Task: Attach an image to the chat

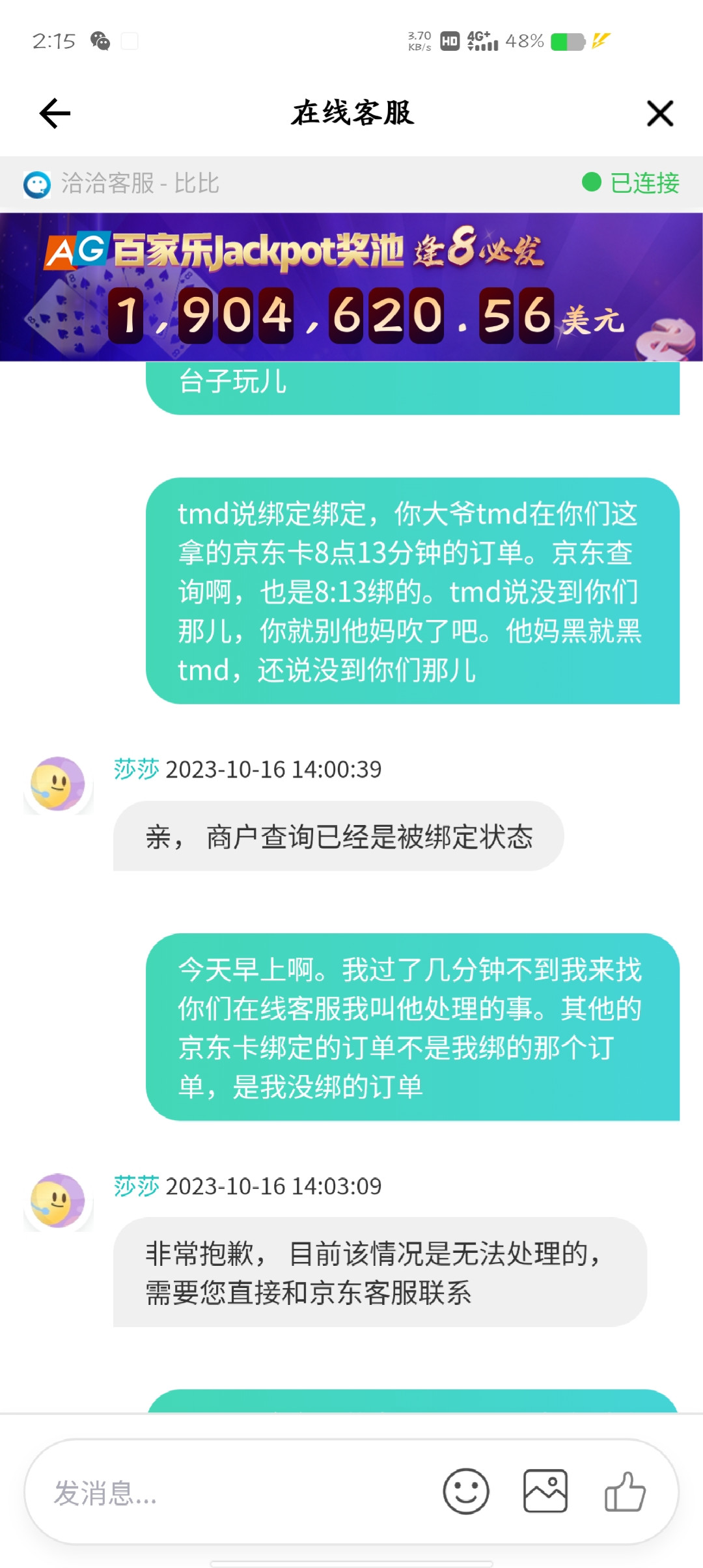Action: [545, 1491]
